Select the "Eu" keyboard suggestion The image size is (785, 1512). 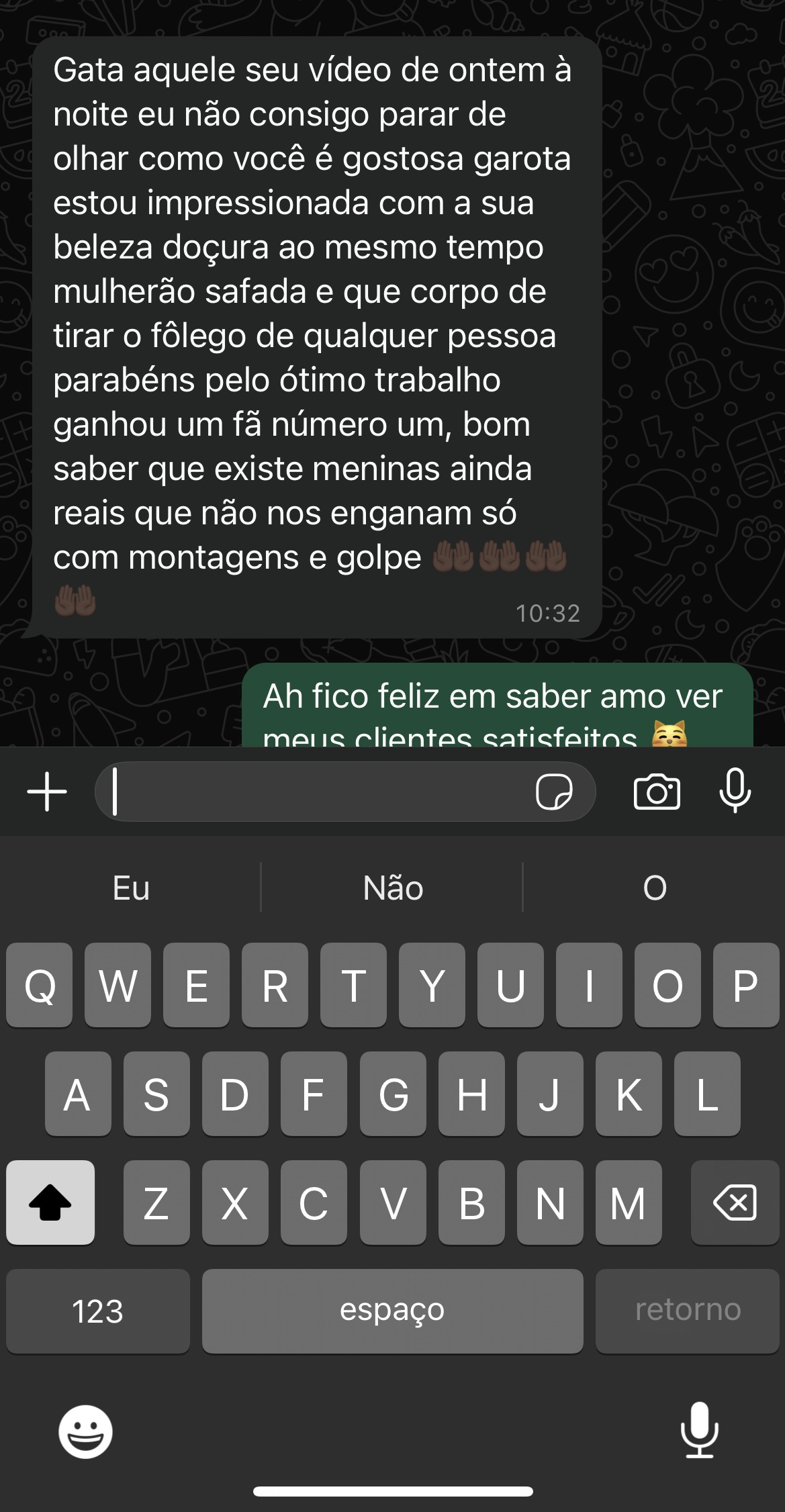click(x=131, y=888)
